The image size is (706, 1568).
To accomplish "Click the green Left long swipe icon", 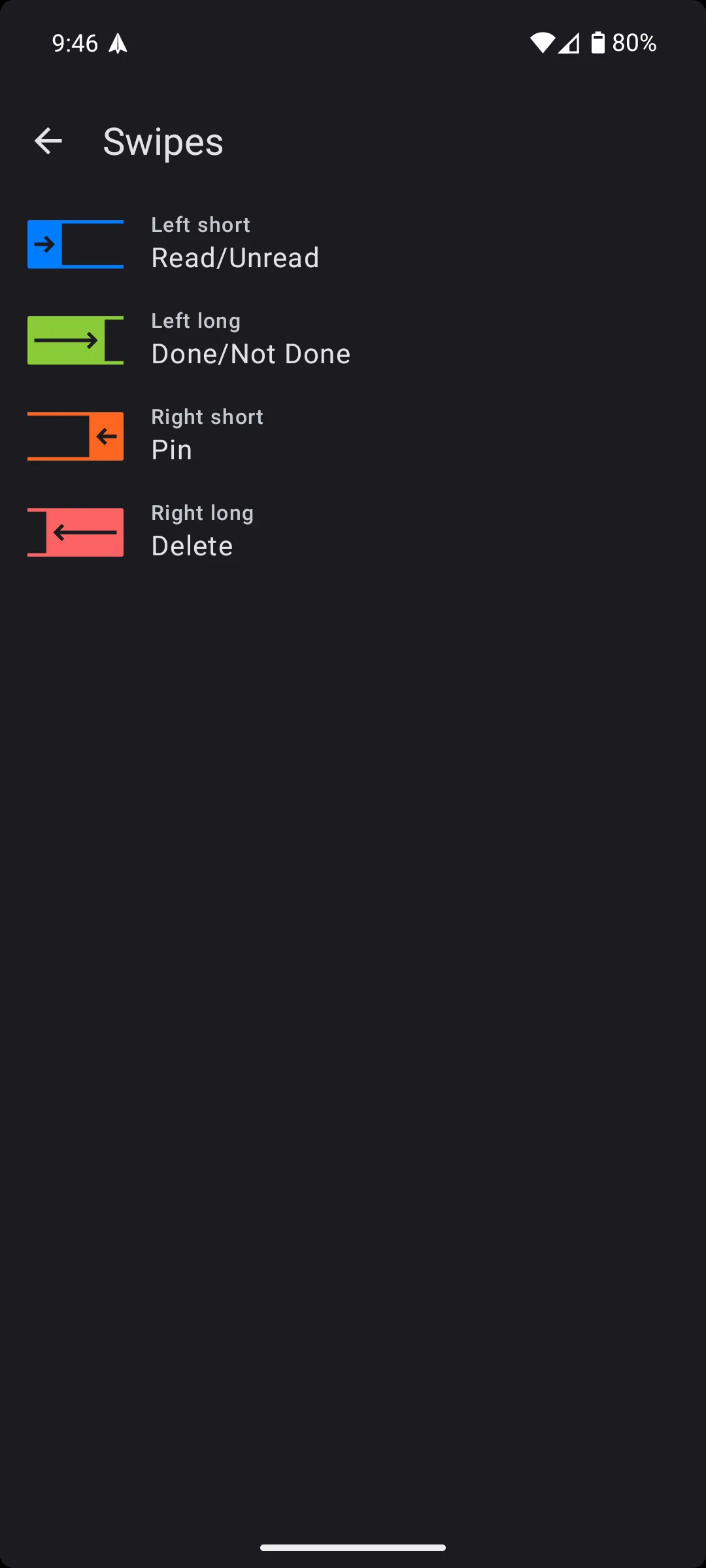I will click(75, 340).
